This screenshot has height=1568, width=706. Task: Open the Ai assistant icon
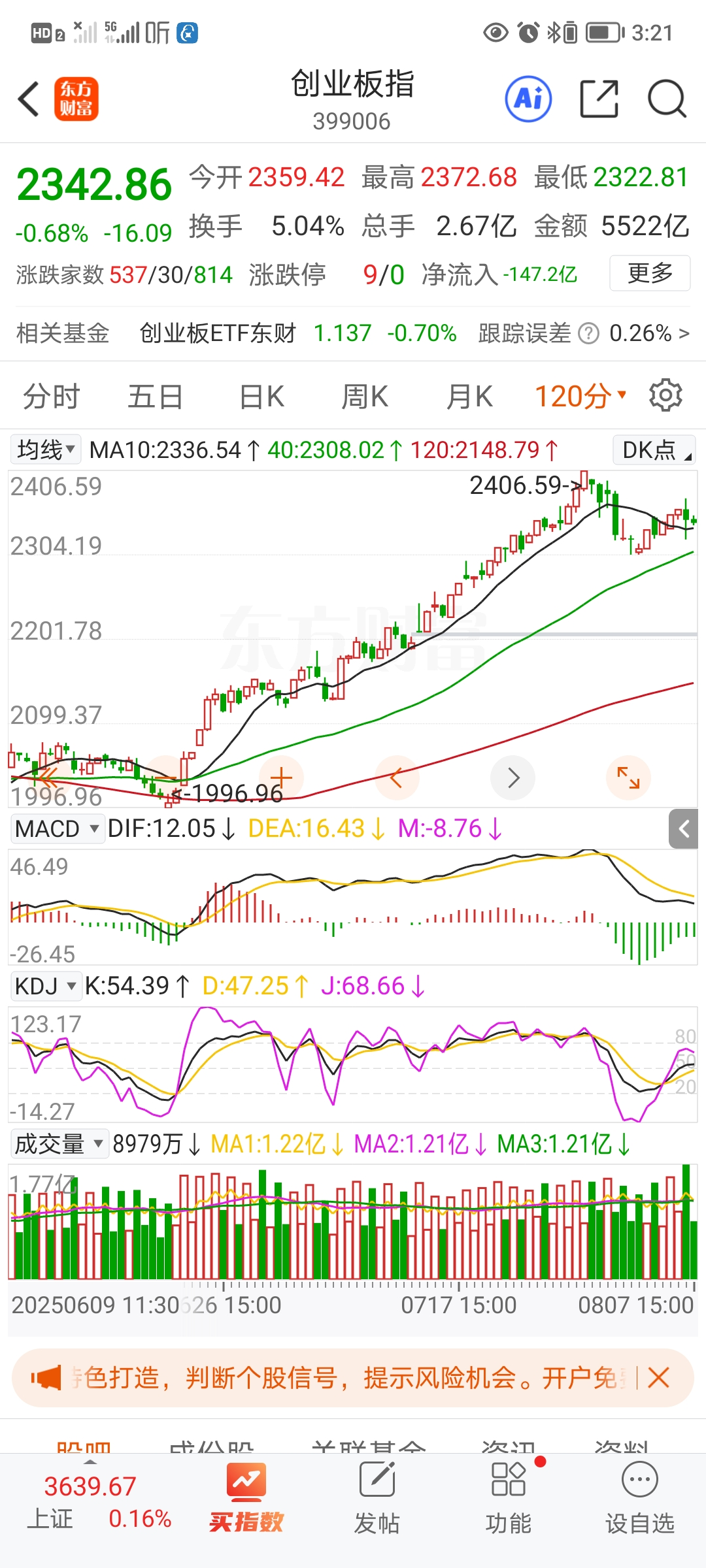pyautogui.click(x=528, y=99)
